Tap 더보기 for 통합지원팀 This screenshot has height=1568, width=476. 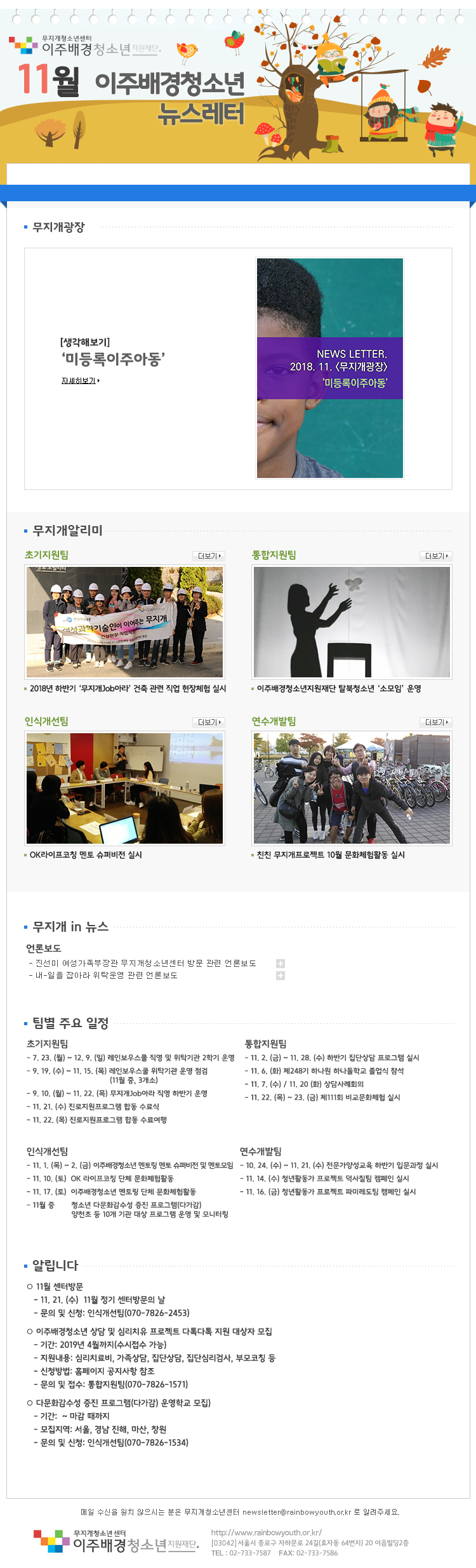click(x=435, y=556)
